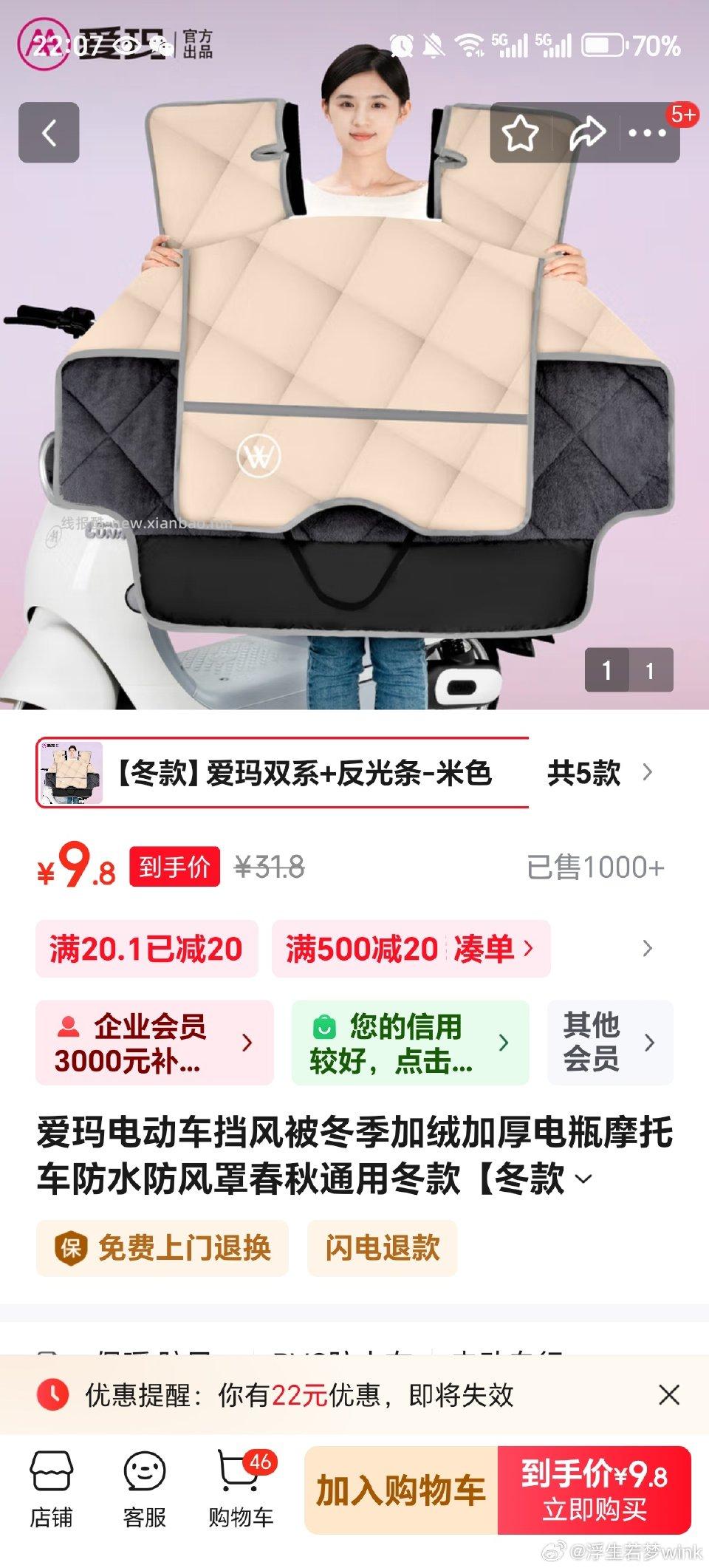Open the 您的信用较好 credit card
This screenshot has width=709, height=1568.
410,1043
